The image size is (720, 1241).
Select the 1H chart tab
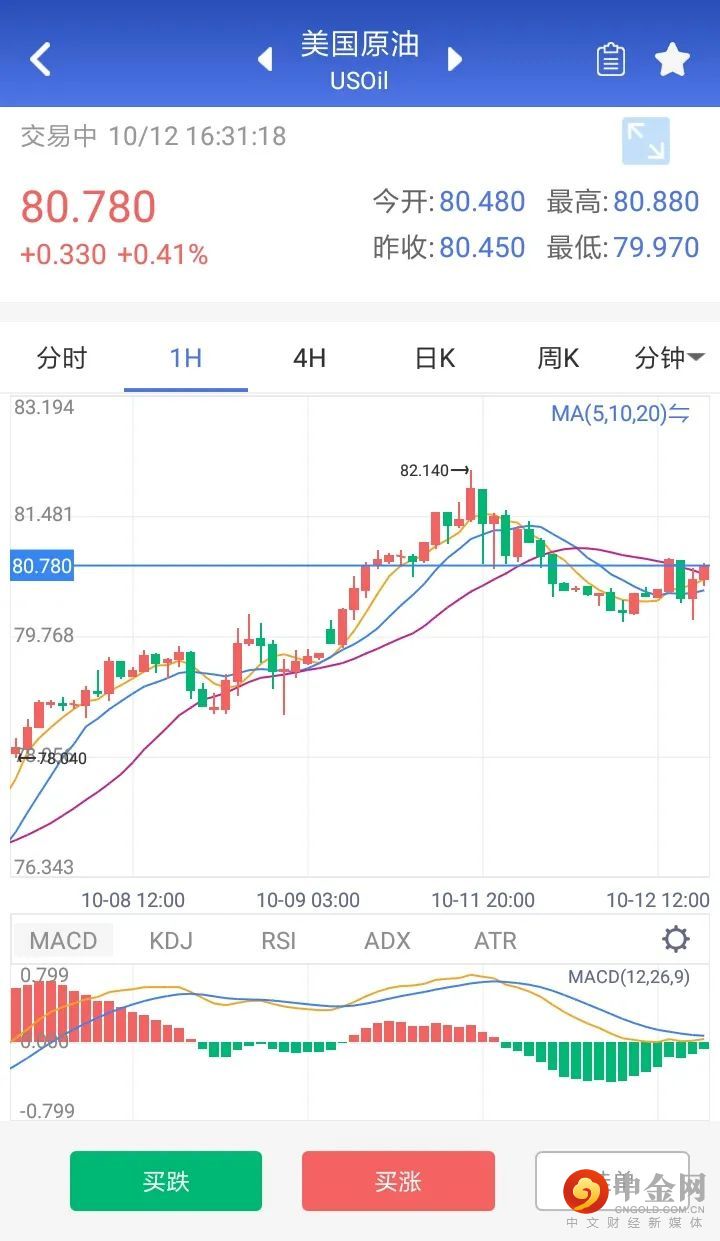tap(186, 358)
